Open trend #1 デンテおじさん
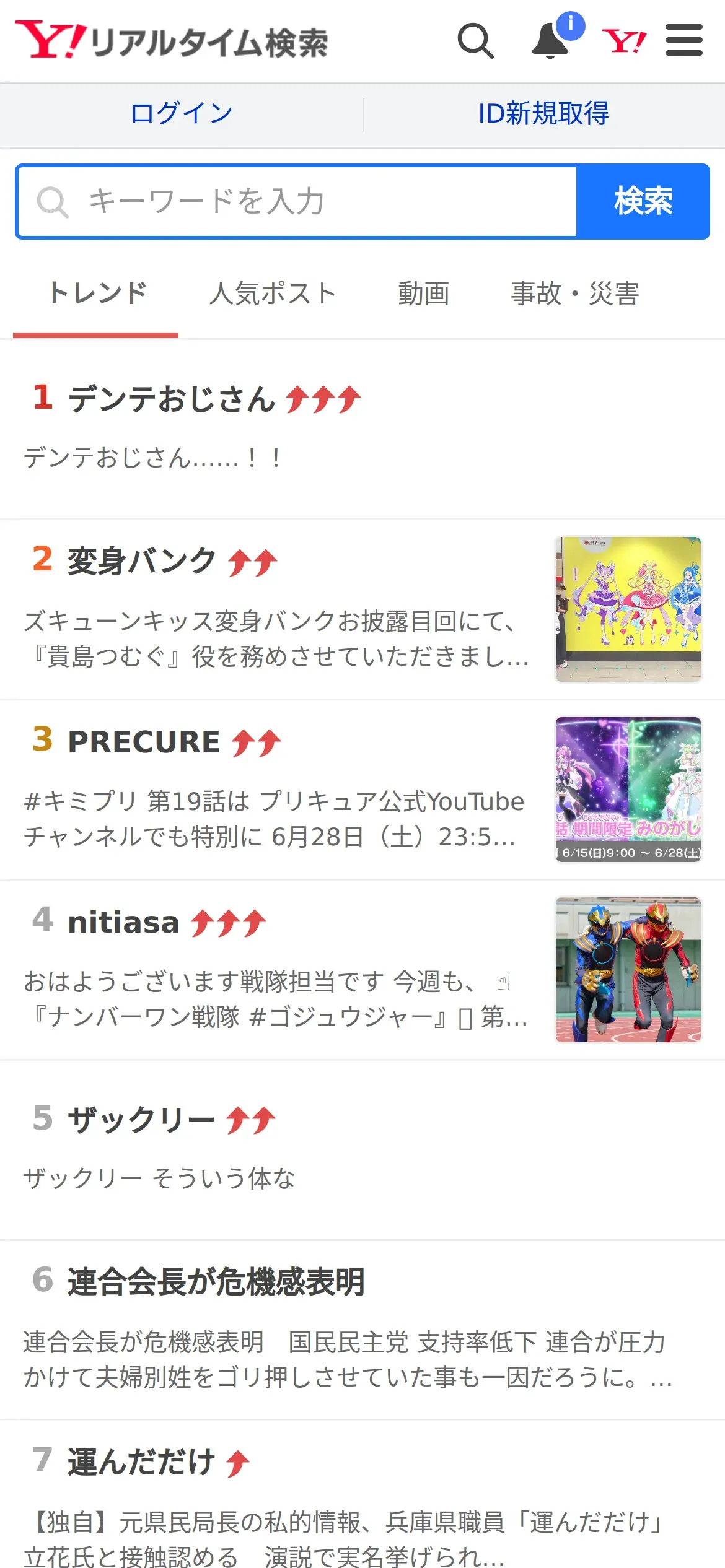The image size is (725, 1568). (x=172, y=398)
